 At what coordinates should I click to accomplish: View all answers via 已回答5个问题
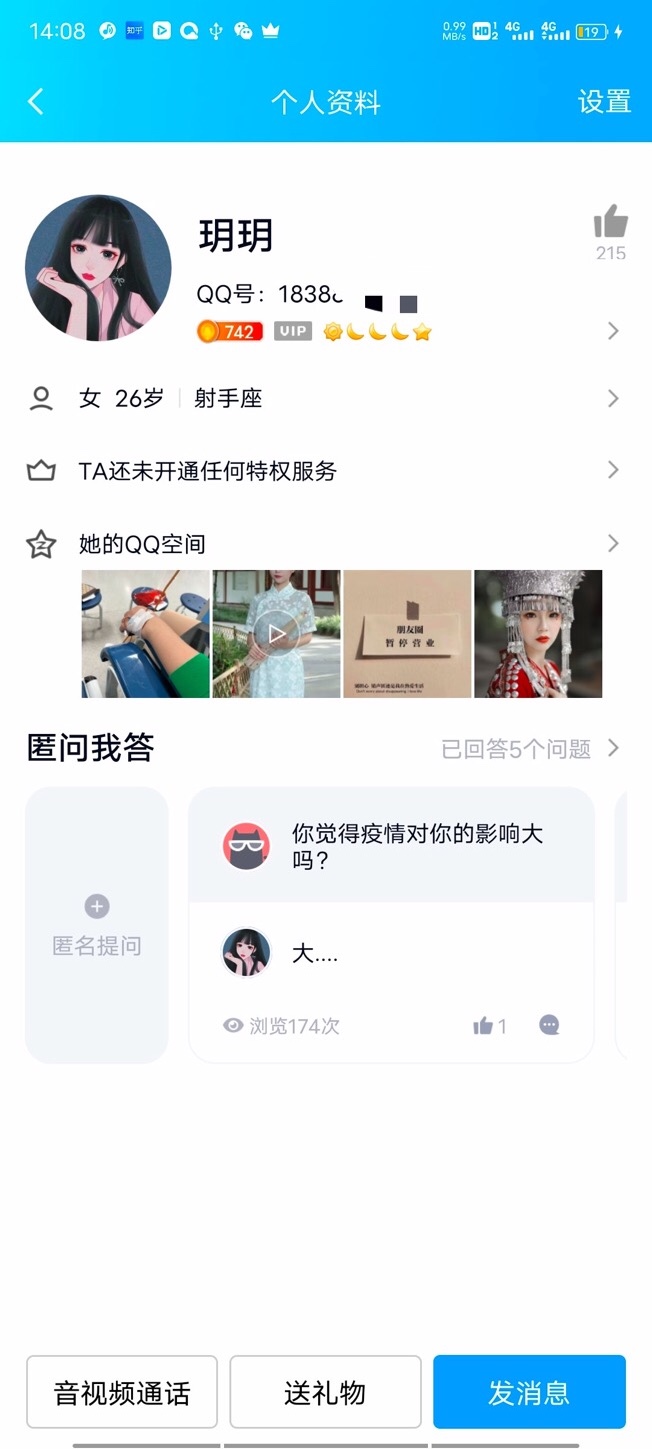point(530,749)
